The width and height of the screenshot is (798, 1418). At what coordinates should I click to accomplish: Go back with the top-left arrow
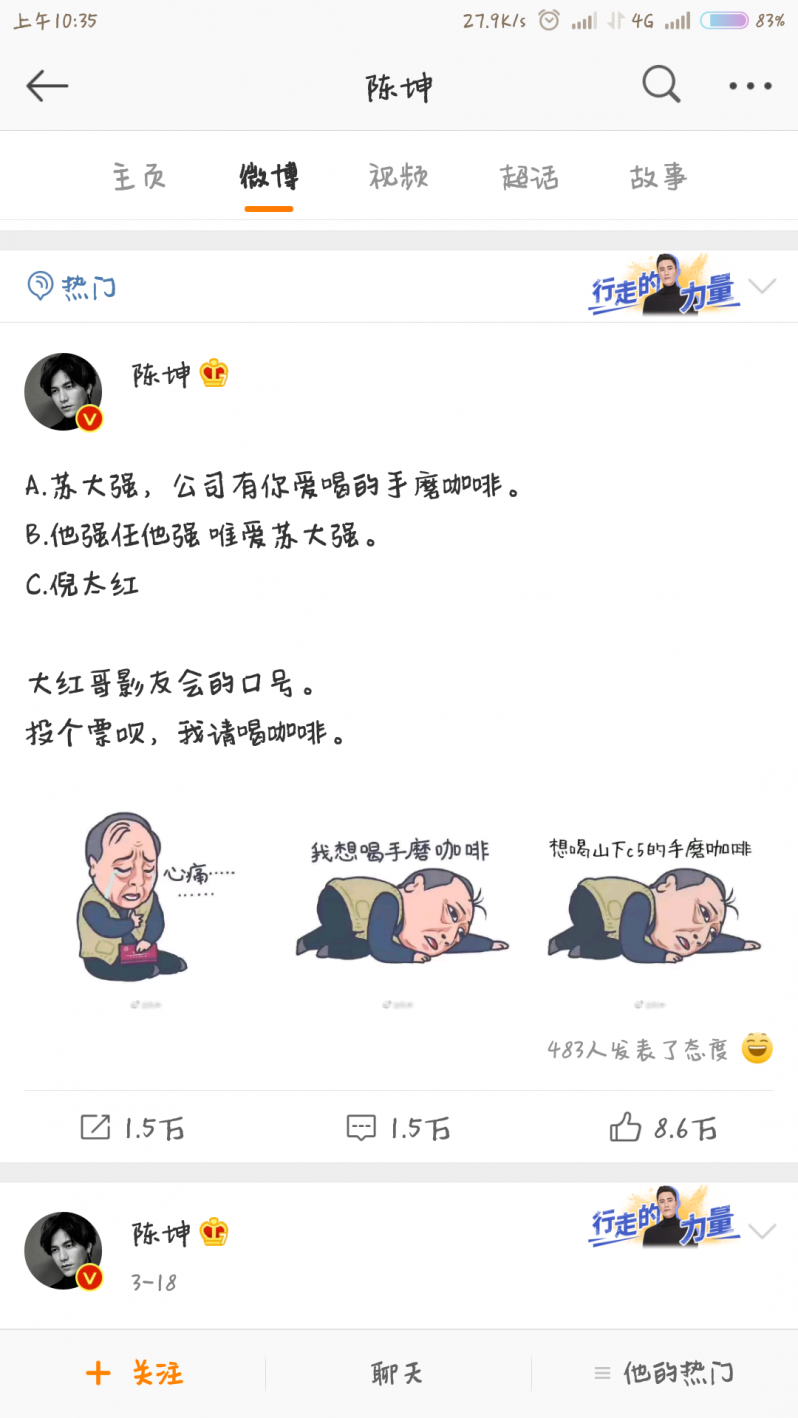click(47, 87)
